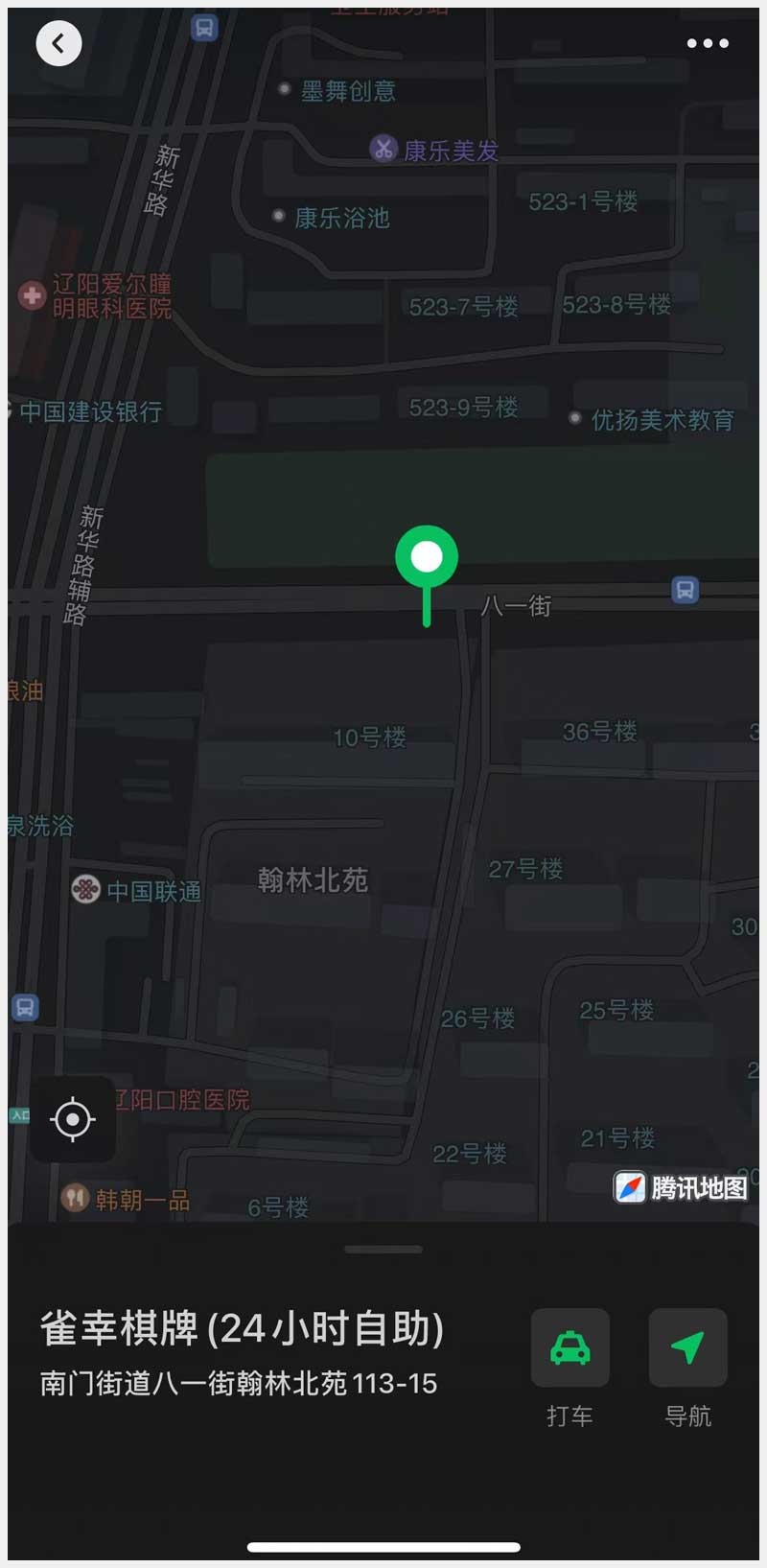767x1568 pixels.
Task: Recenter map on my current location
Action: pyautogui.click(x=73, y=1119)
